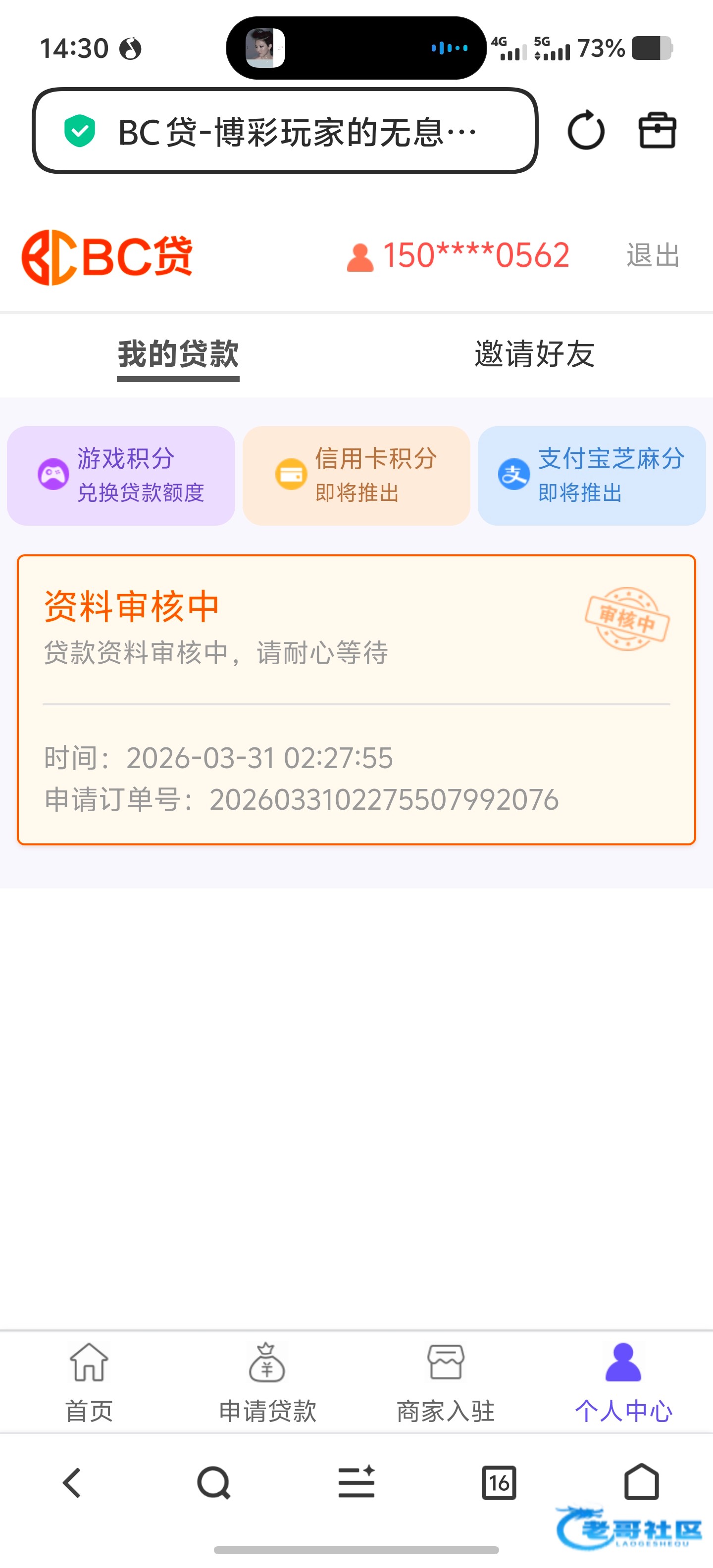Open the 资料审核中 loan application card
Viewport: 713px width, 1568px height.
pyautogui.click(x=356, y=699)
